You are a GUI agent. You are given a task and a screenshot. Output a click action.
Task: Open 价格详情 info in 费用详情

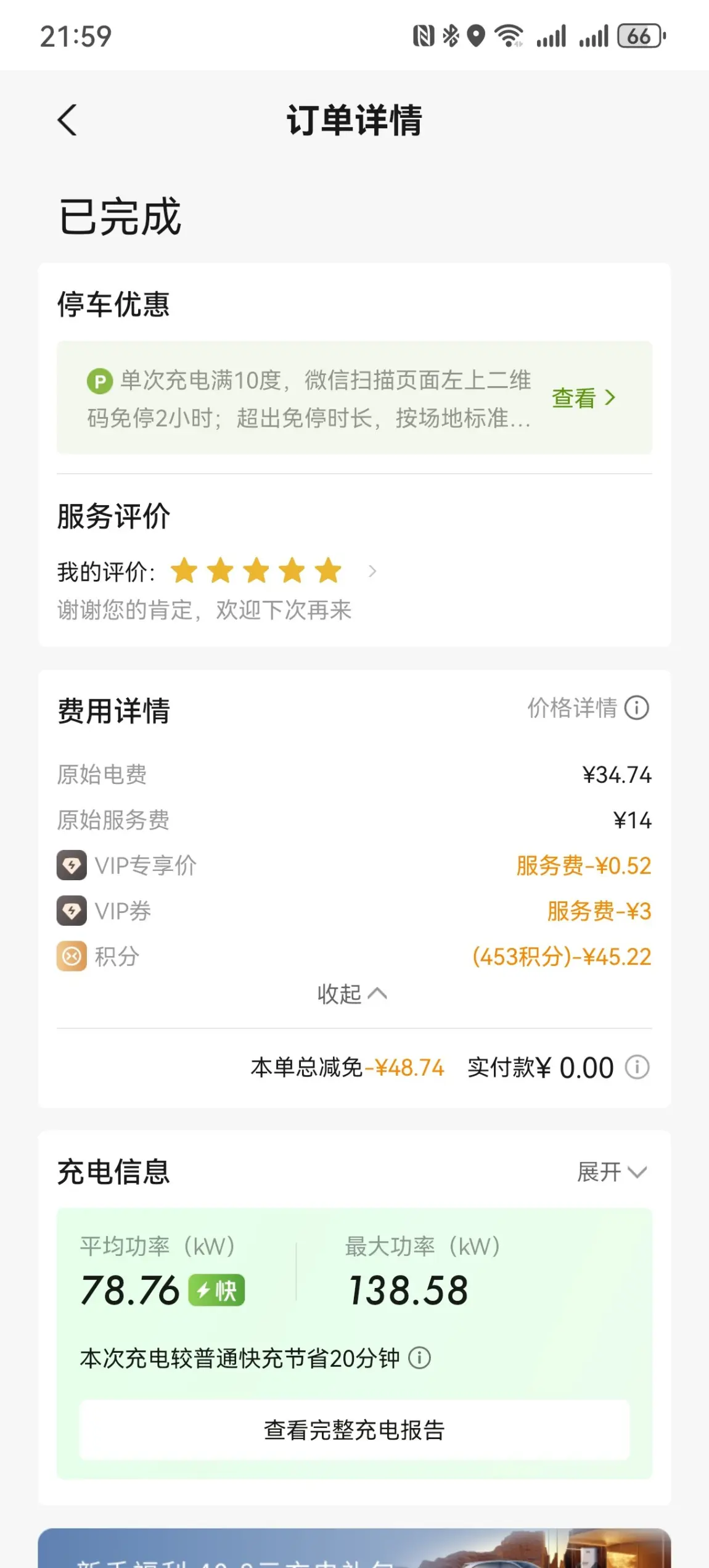[x=588, y=708]
